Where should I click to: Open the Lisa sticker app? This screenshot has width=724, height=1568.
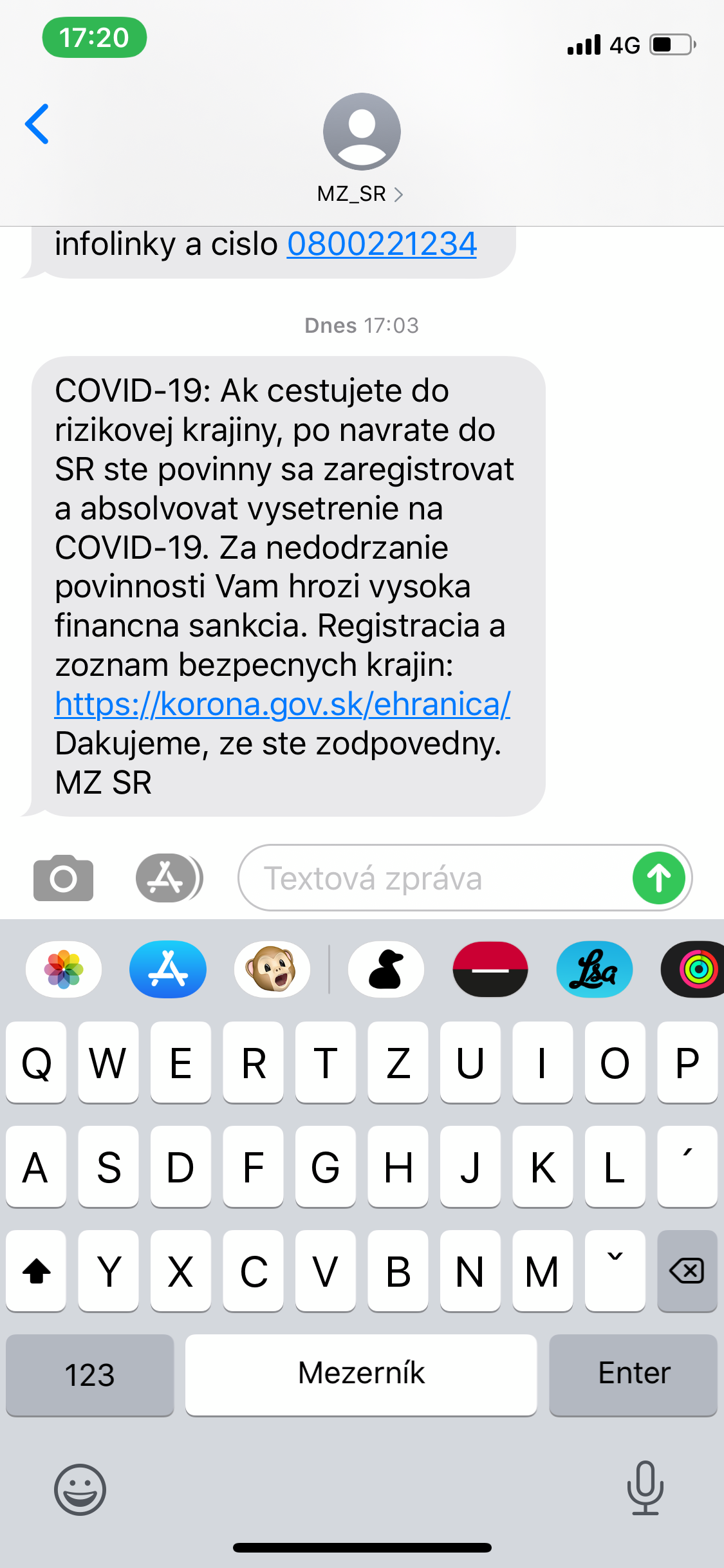coord(594,969)
